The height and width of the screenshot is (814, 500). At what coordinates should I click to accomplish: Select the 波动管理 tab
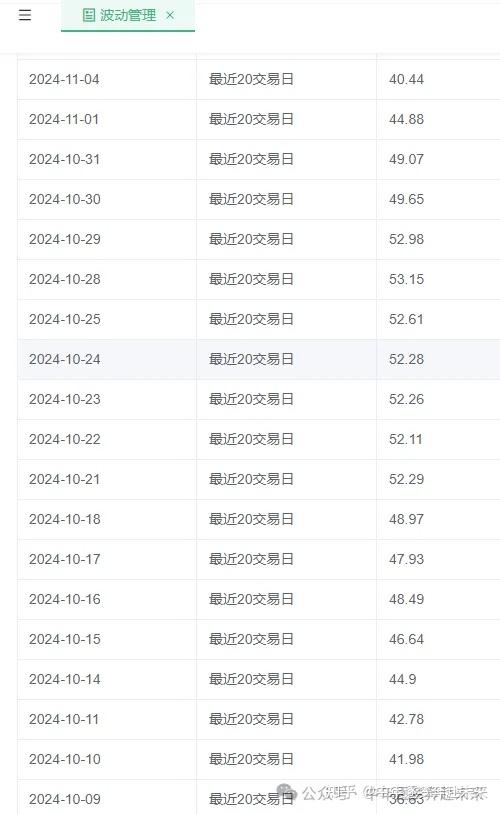(128, 16)
